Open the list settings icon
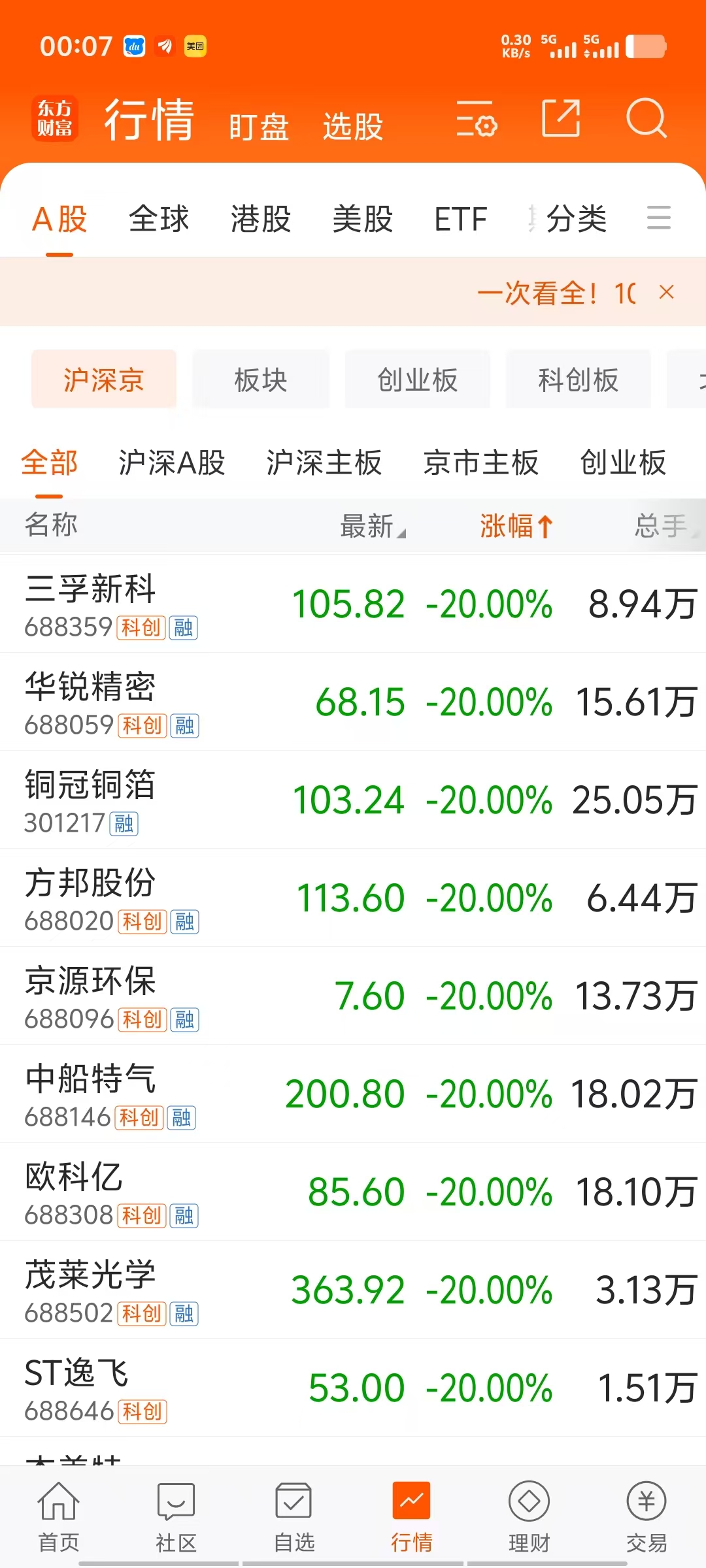Screen dimensions: 706x1568 [477, 119]
